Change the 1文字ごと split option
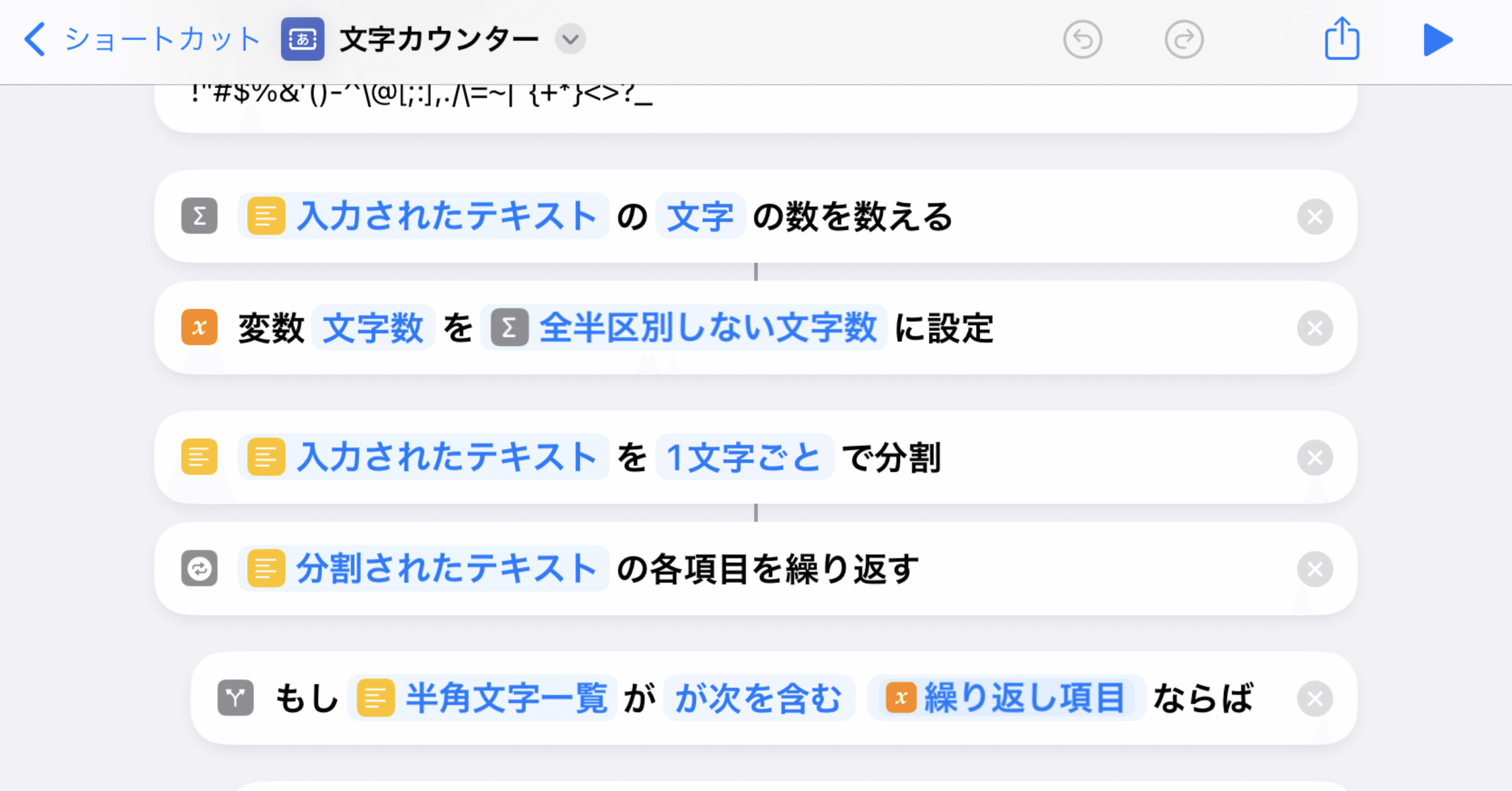This screenshot has height=791, width=1512. pyautogui.click(x=744, y=457)
